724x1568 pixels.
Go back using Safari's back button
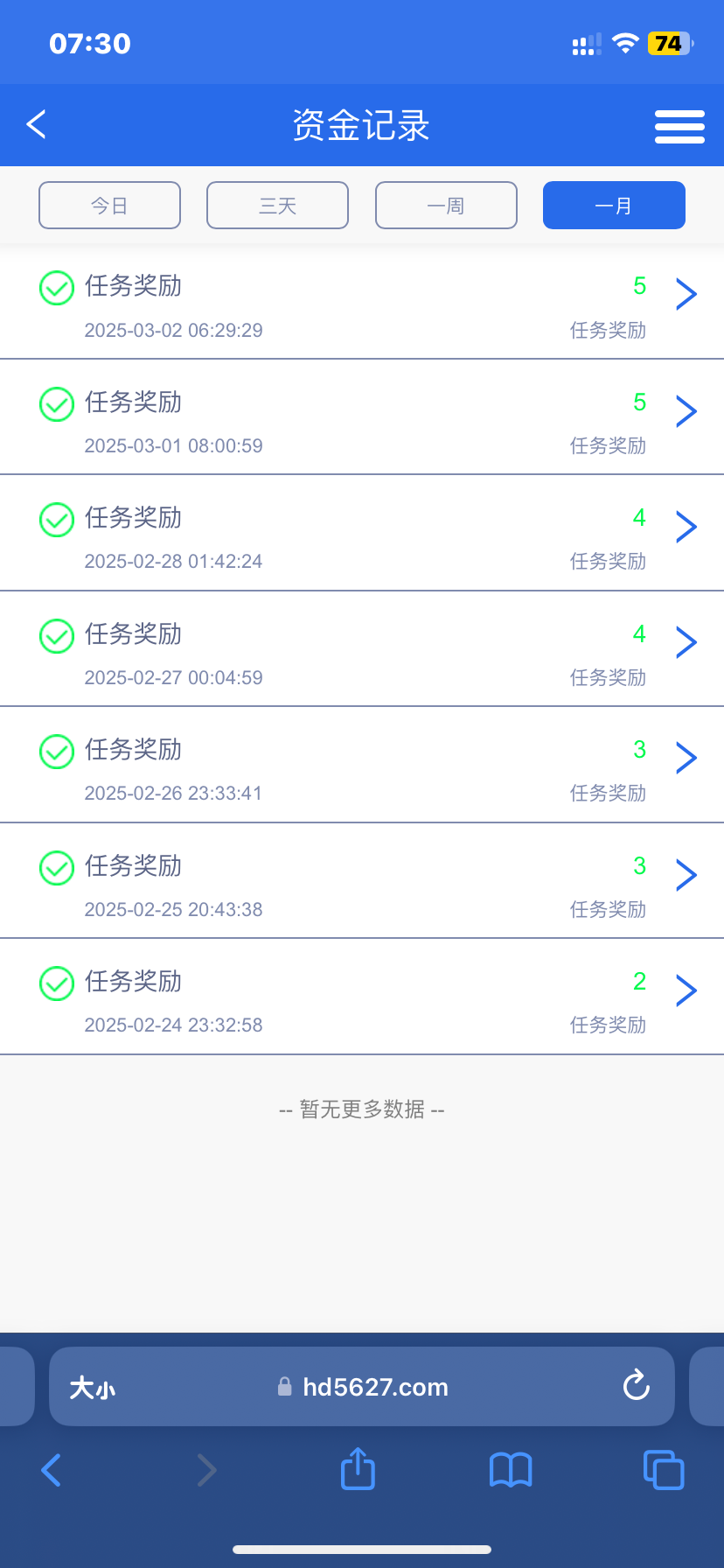click(x=51, y=1470)
